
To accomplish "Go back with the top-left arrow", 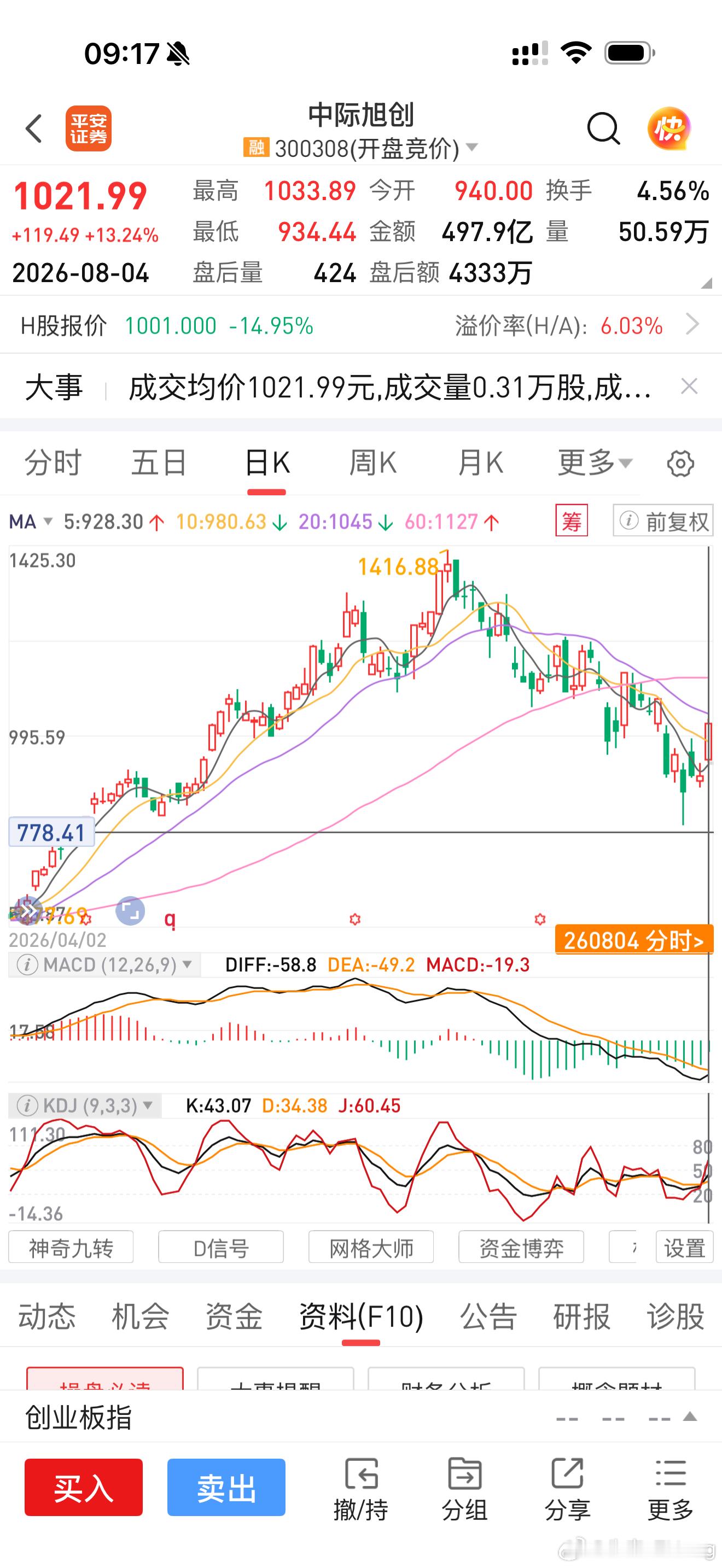I will [x=34, y=128].
